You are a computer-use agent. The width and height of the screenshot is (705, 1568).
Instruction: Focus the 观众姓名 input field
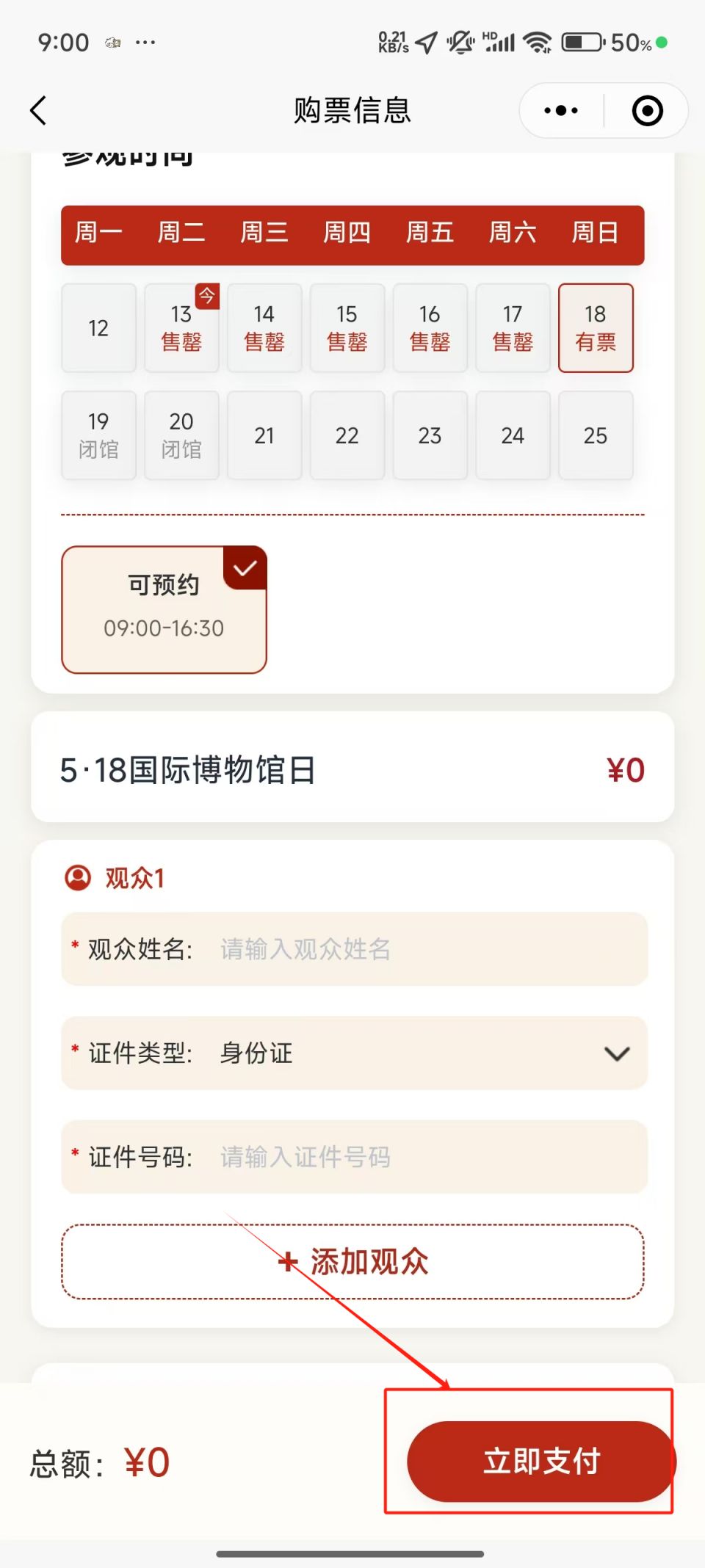tap(354, 949)
